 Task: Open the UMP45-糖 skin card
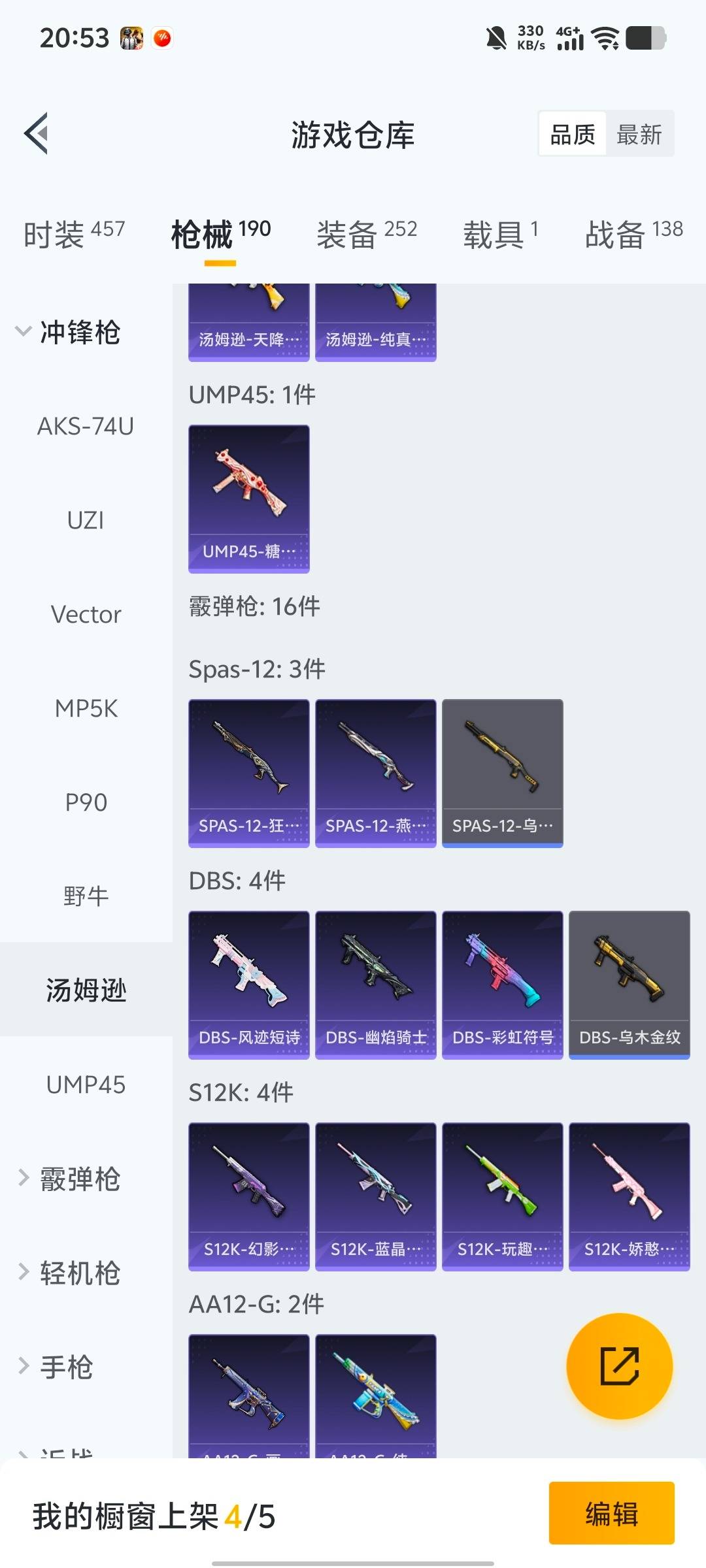tap(248, 499)
